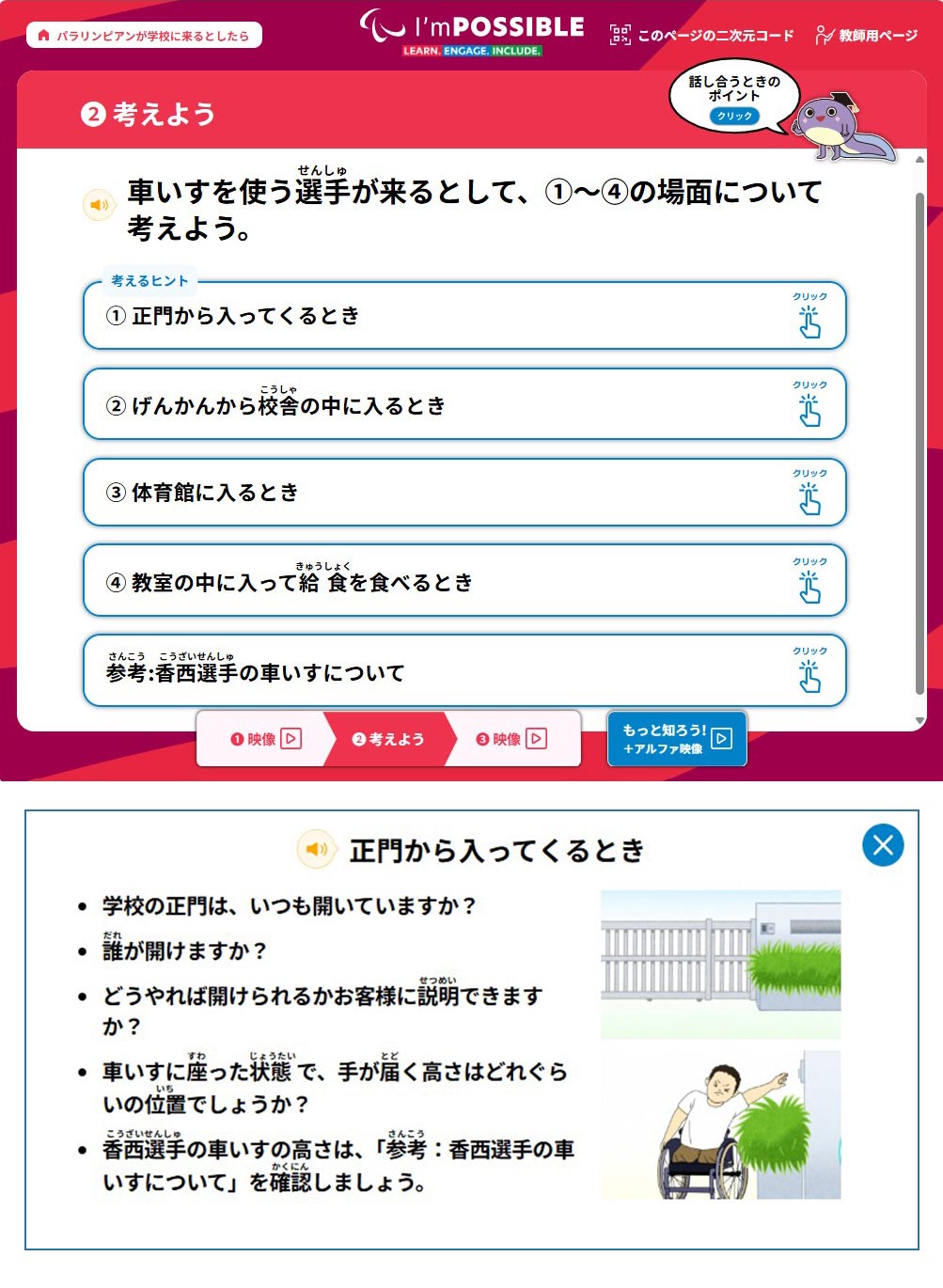The height and width of the screenshot is (1288, 943).
Task: Switch to step ❶ 映像
Action: 265,739
